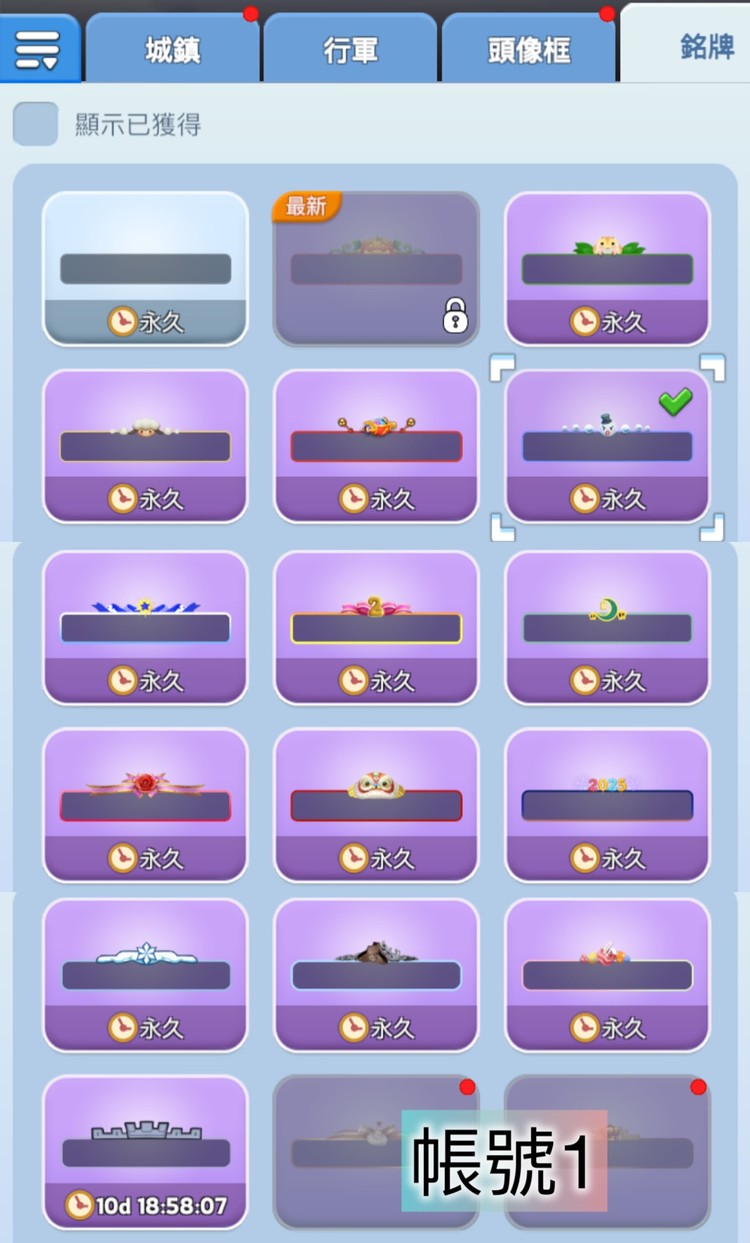Choose the hamster with leaves nameplate
Screen dimensions: 750x1243
coord(607,268)
